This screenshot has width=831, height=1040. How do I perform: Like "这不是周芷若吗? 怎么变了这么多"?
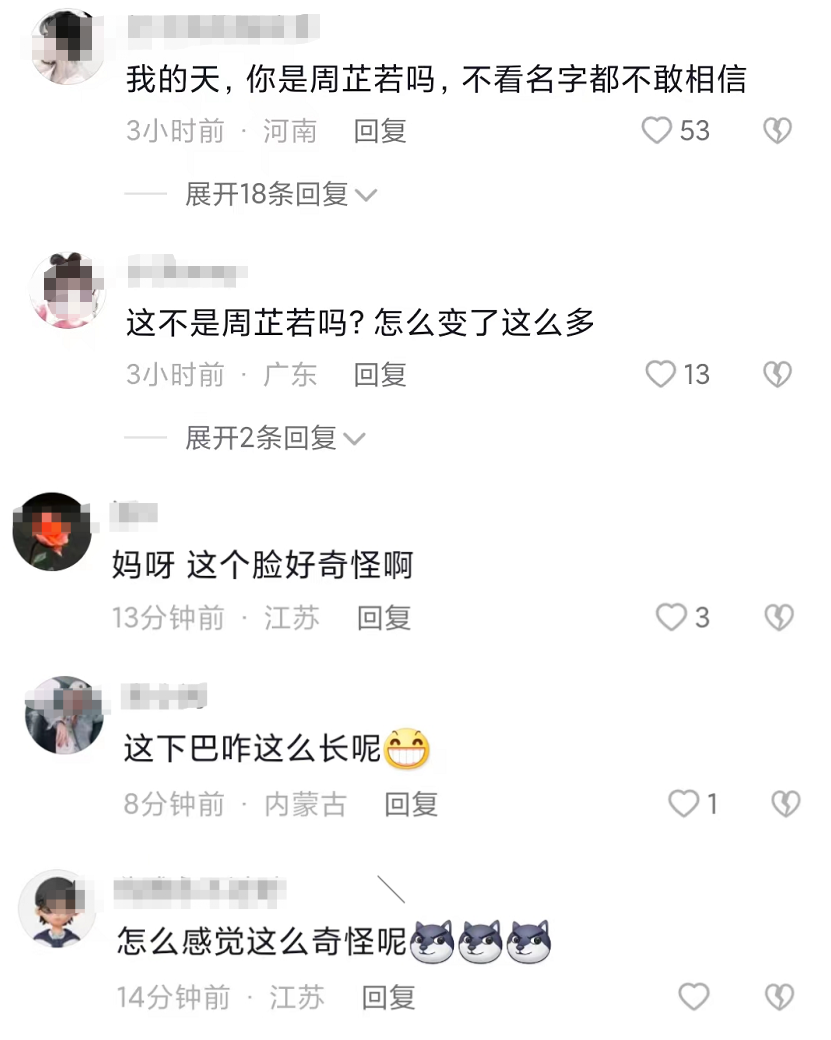(x=661, y=375)
